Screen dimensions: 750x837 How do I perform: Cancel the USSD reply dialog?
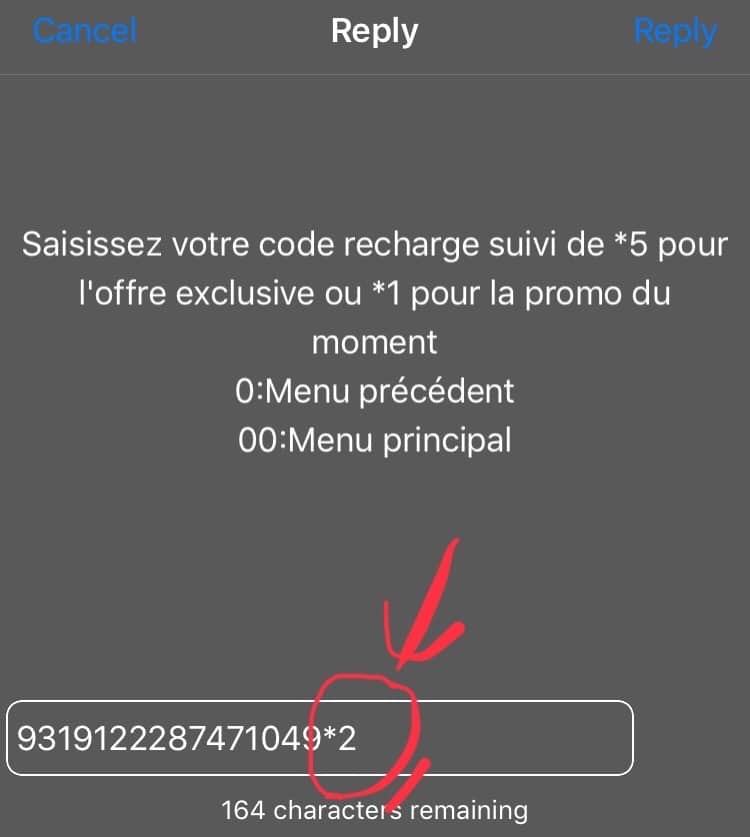pos(85,31)
